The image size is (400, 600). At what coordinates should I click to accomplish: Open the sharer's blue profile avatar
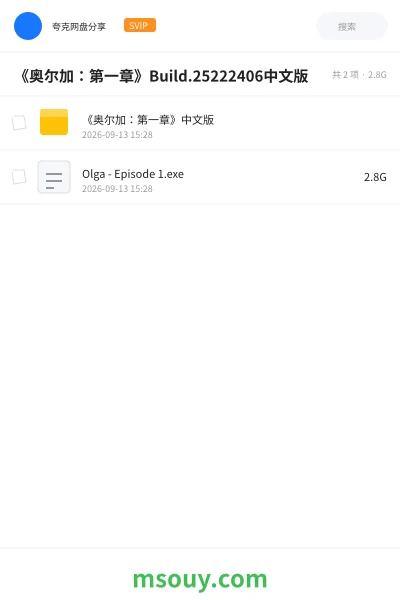28,26
